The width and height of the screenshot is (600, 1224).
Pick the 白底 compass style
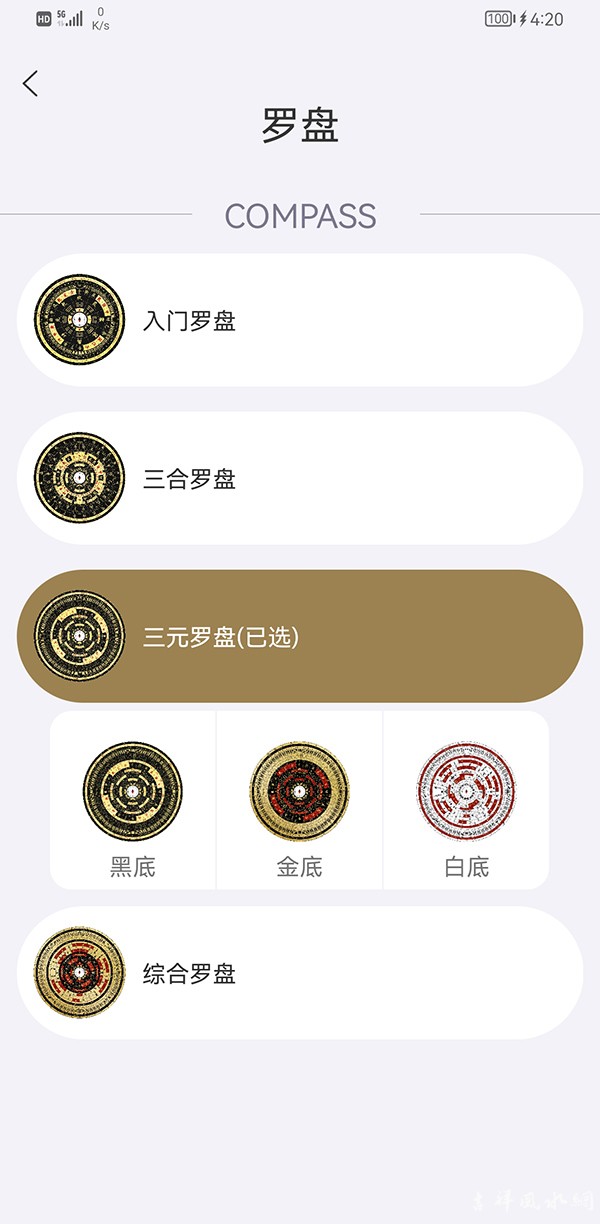click(x=466, y=802)
